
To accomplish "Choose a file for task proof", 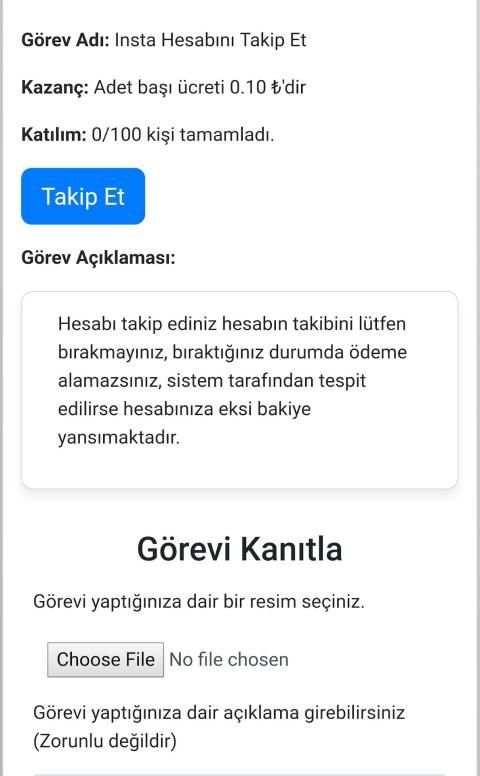I will click(105, 660).
